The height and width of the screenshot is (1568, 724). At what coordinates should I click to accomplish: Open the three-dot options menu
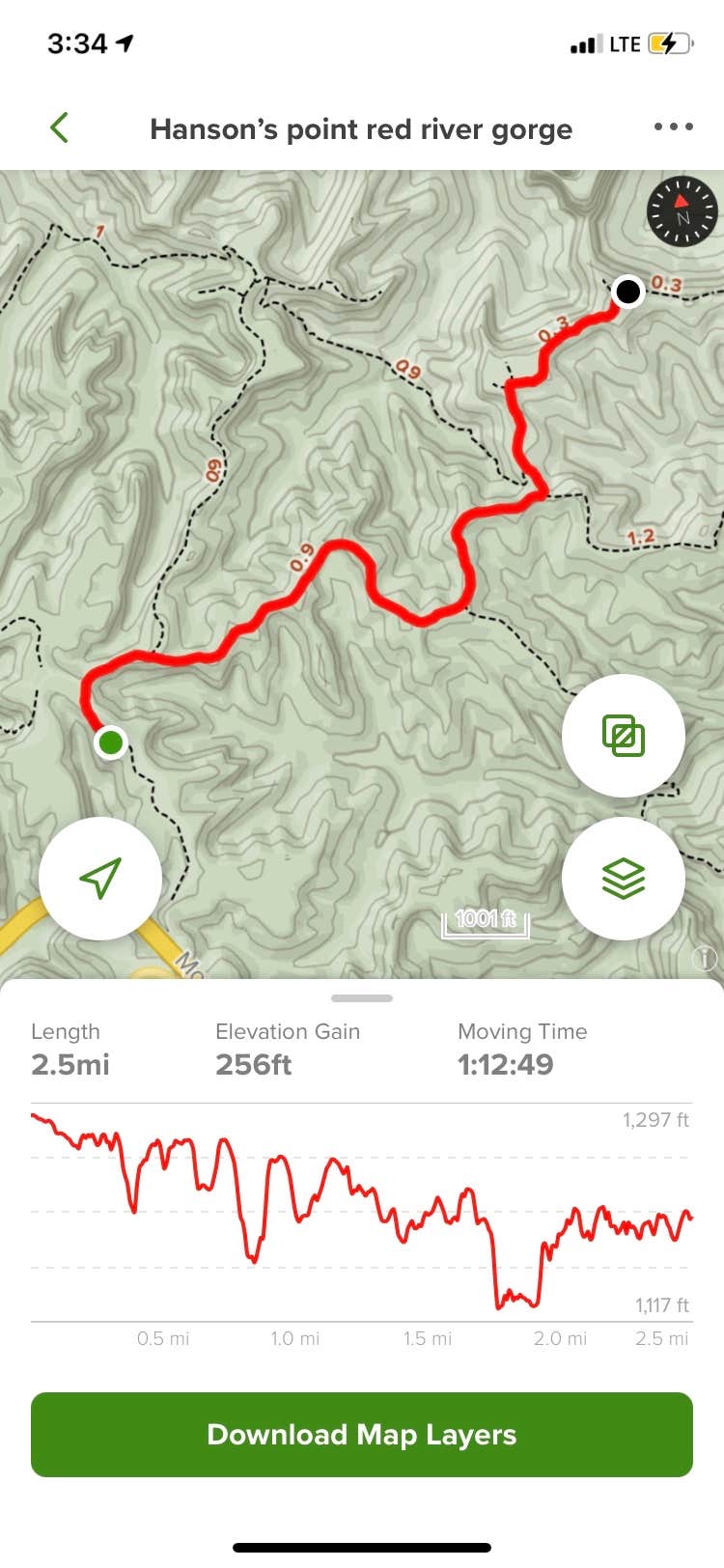click(673, 126)
